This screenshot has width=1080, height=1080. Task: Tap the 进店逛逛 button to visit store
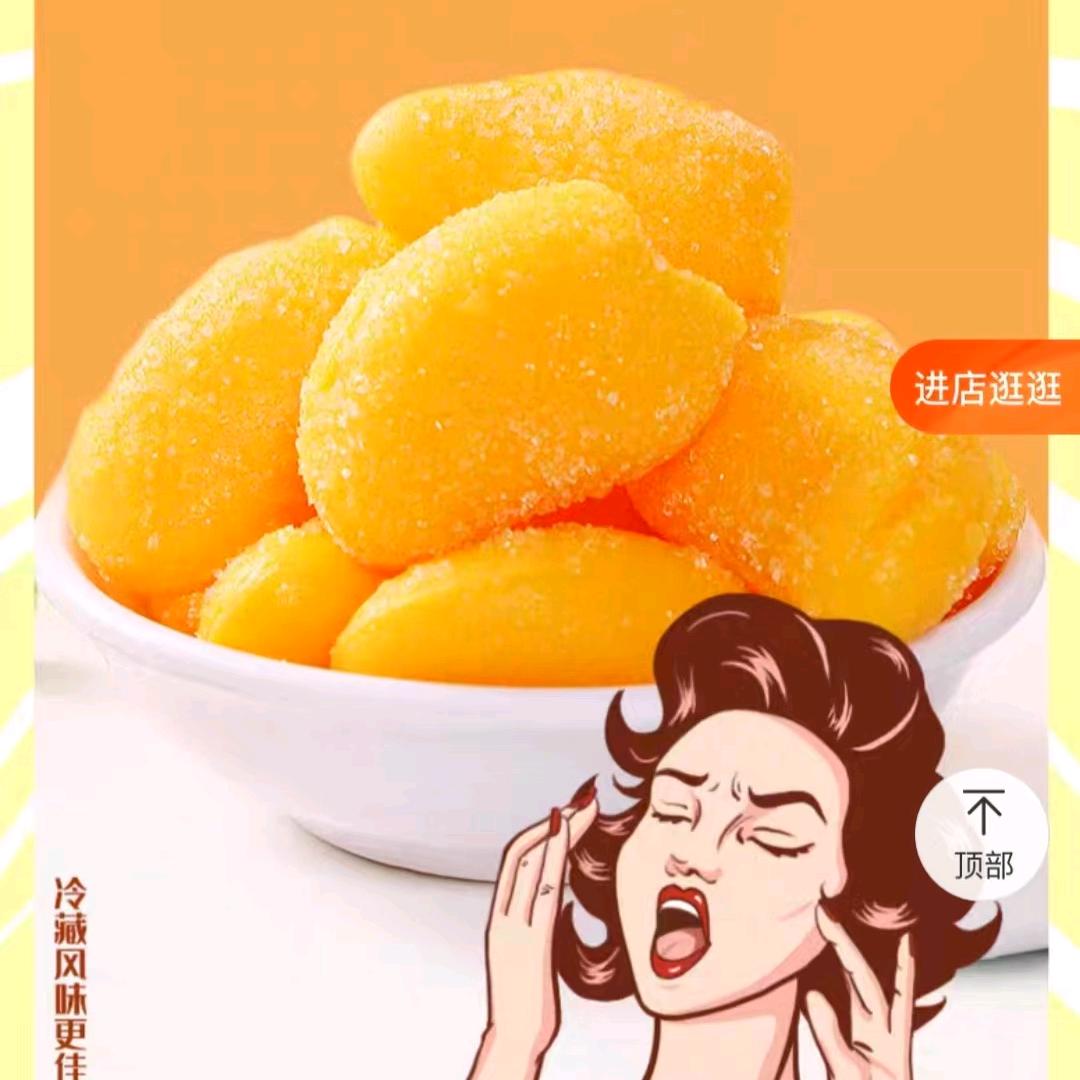[986, 388]
